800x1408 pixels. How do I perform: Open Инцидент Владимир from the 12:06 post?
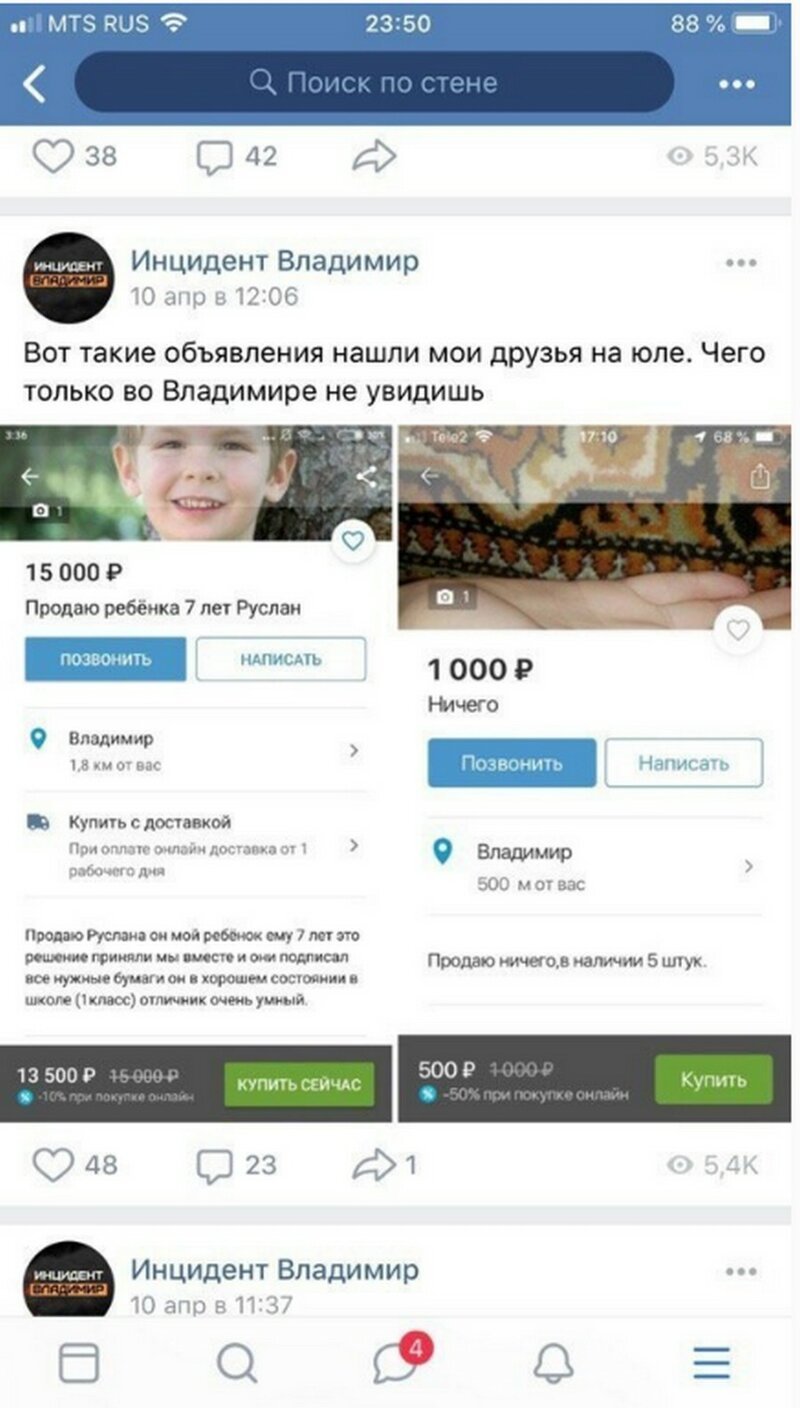[x=274, y=262]
